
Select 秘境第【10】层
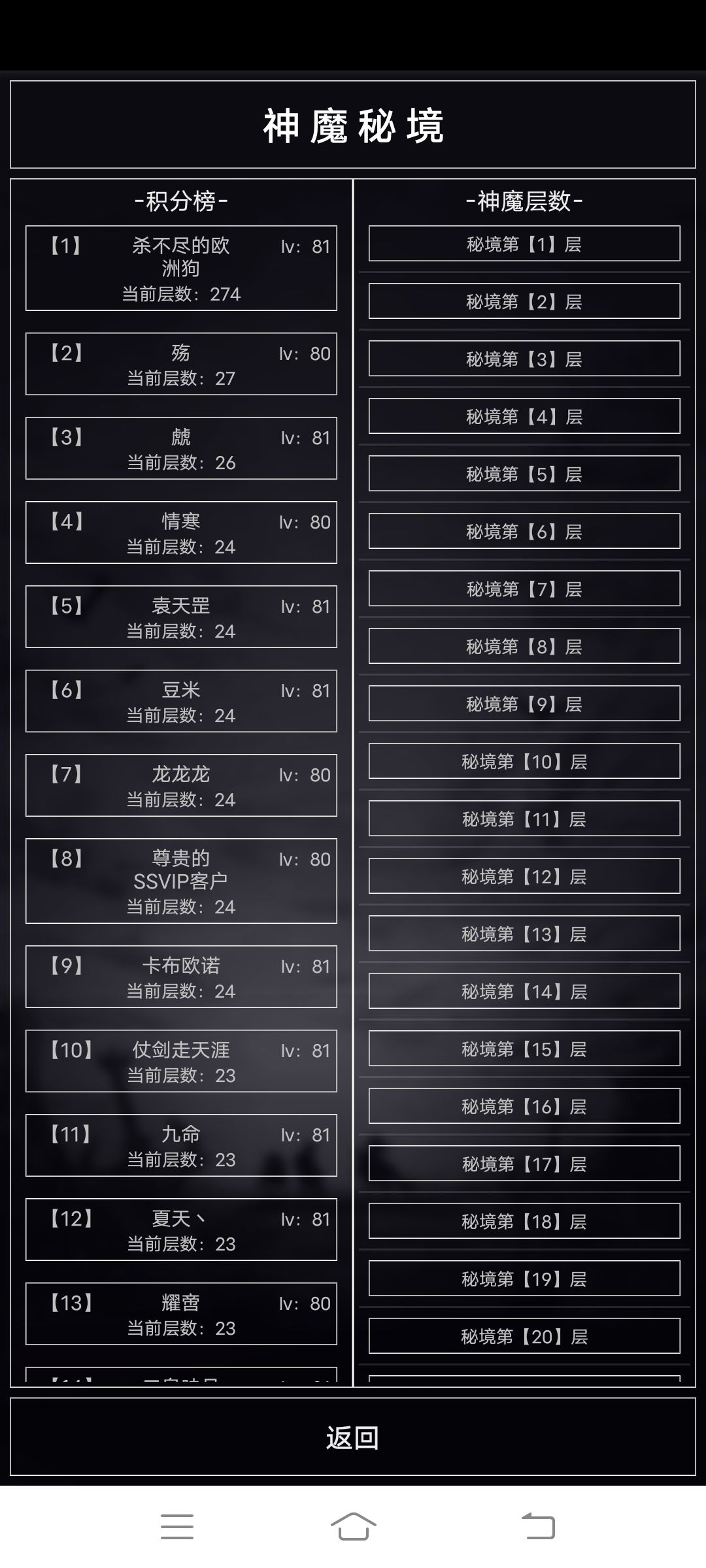coord(524,761)
